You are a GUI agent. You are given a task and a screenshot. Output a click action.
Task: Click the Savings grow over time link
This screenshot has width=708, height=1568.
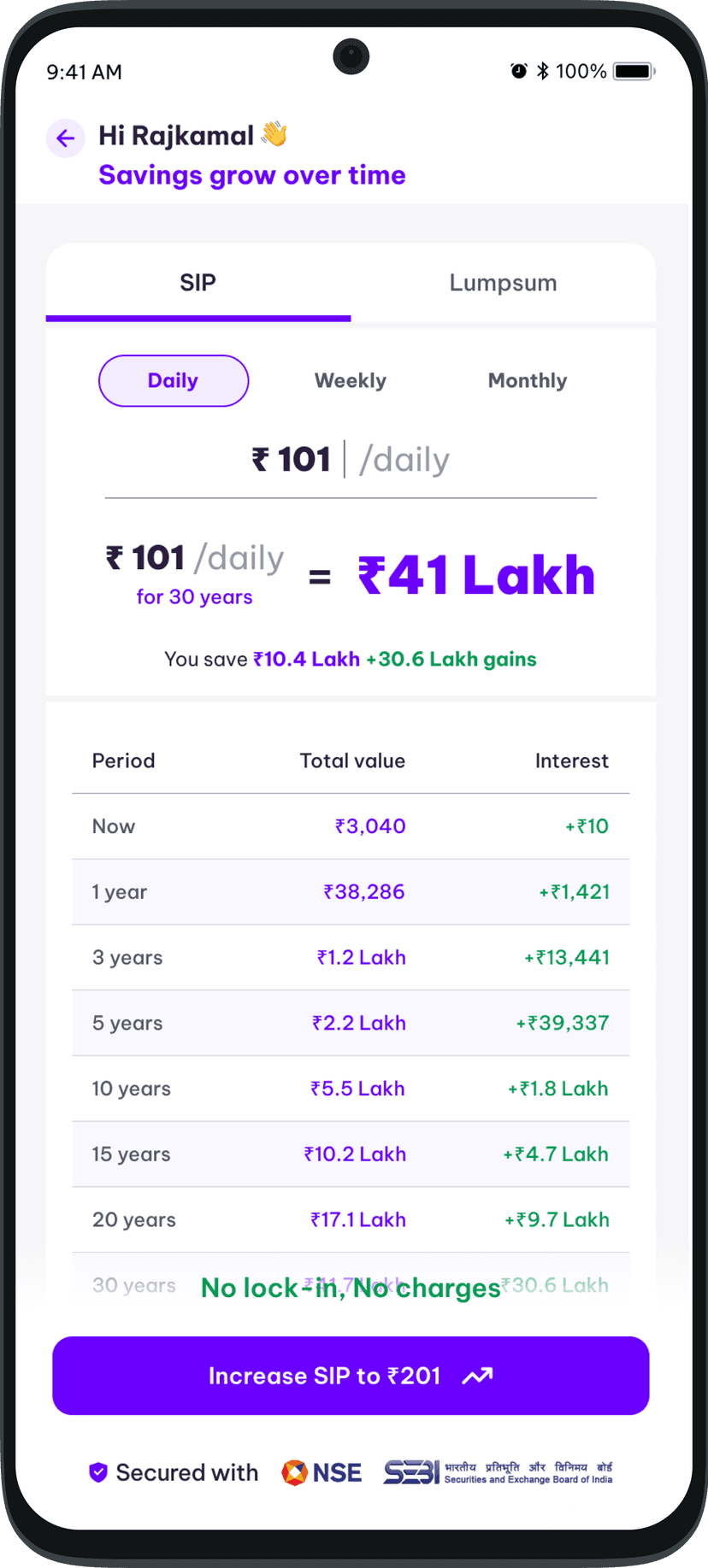pos(251,175)
